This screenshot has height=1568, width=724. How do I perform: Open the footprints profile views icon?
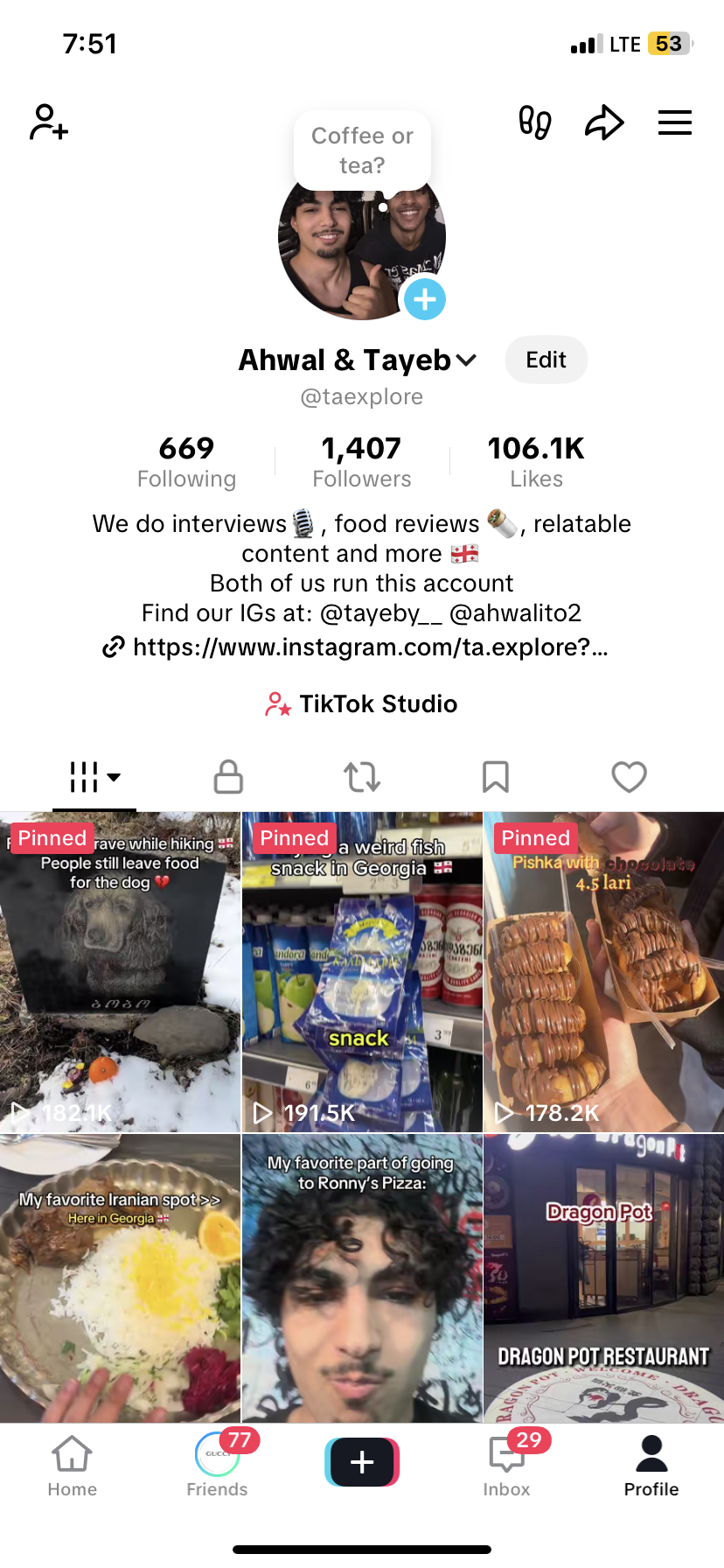click(534, 122)
